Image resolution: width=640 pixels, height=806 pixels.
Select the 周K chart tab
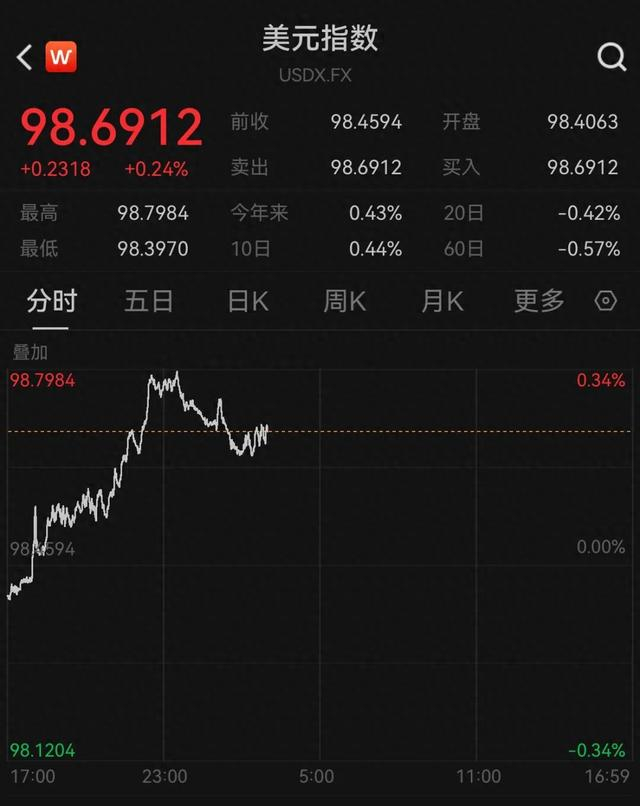tap(344, 301)
